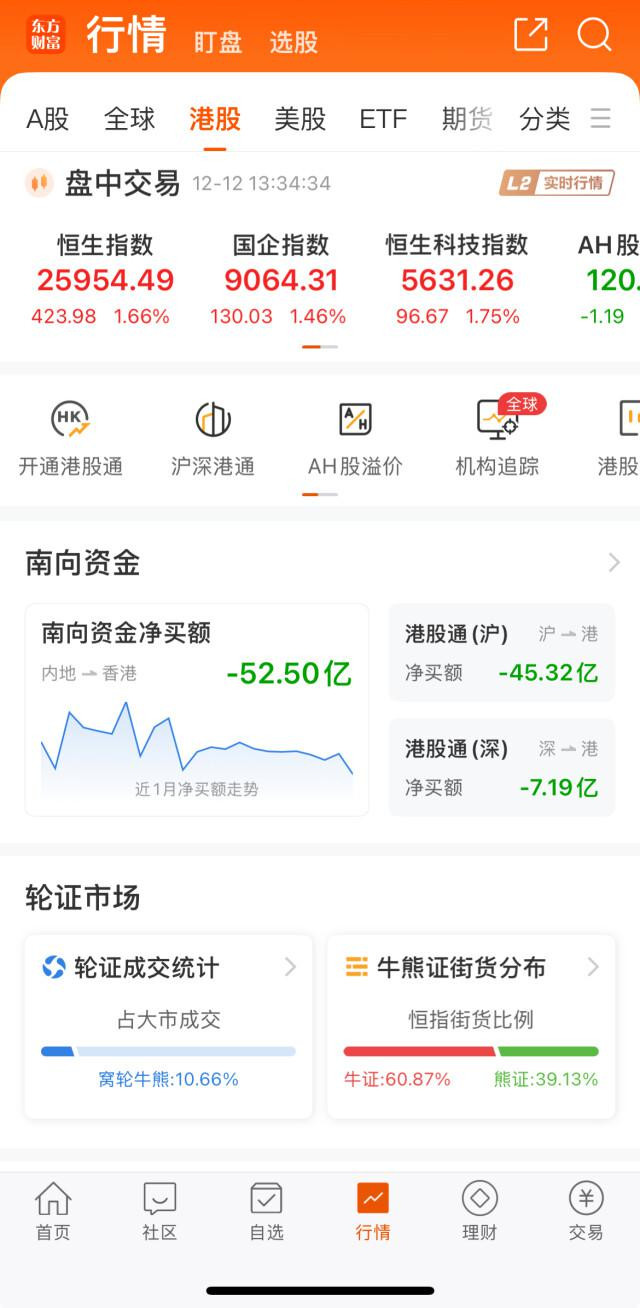Viewport: 640px width, 1308px height.
Task: Tap the share icon in header
Action: [531, 35]
